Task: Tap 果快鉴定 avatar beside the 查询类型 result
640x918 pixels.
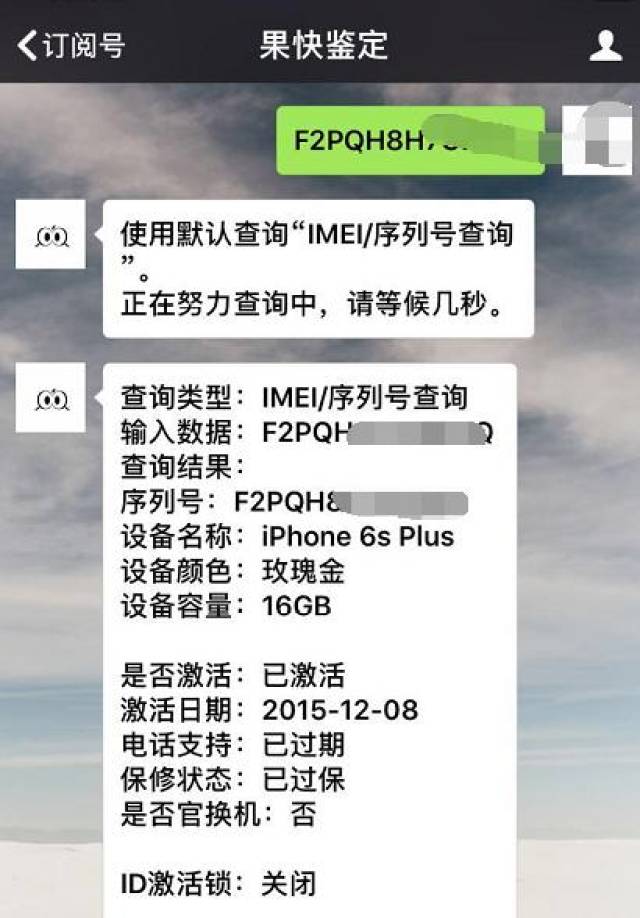Action: [50, 398]
